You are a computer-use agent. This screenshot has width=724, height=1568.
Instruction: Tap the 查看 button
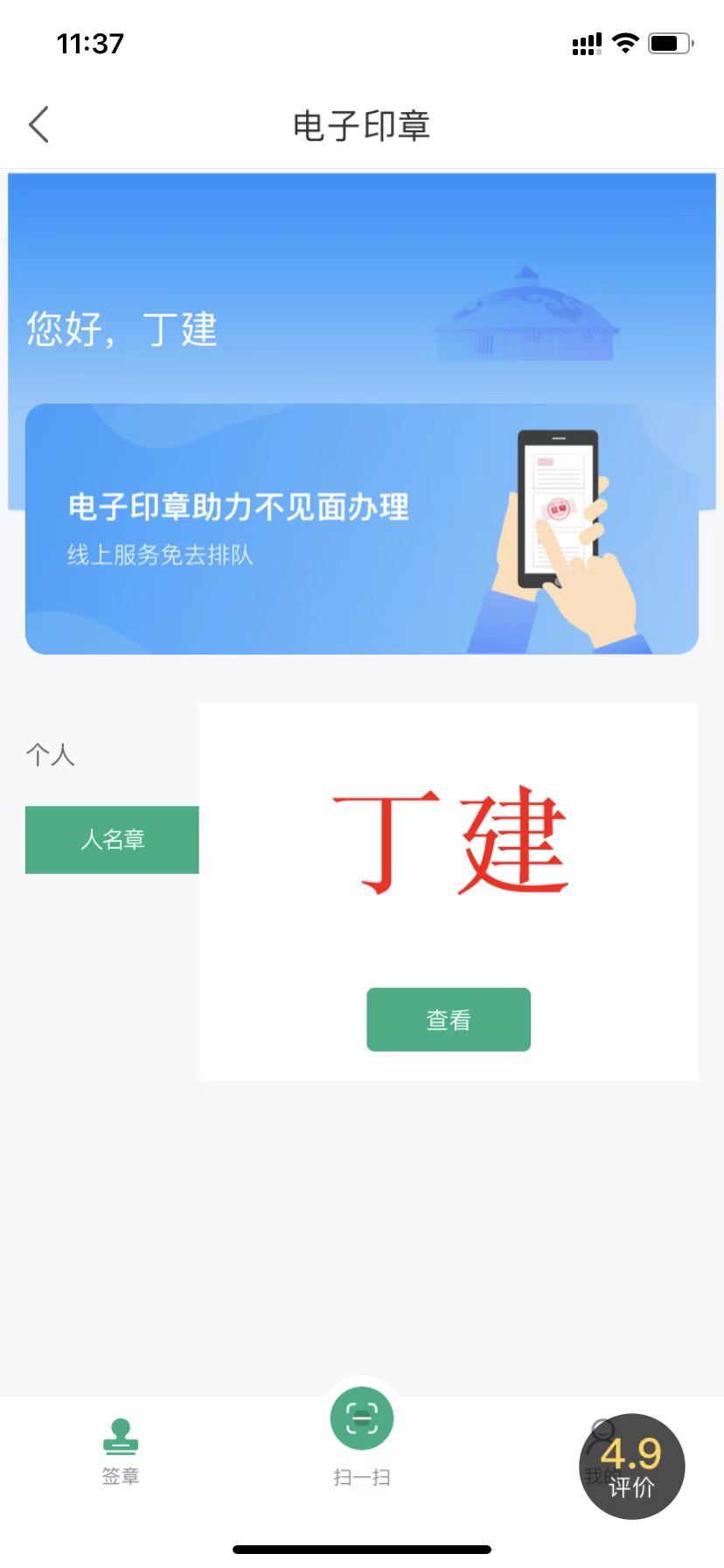coord(448,1019)
